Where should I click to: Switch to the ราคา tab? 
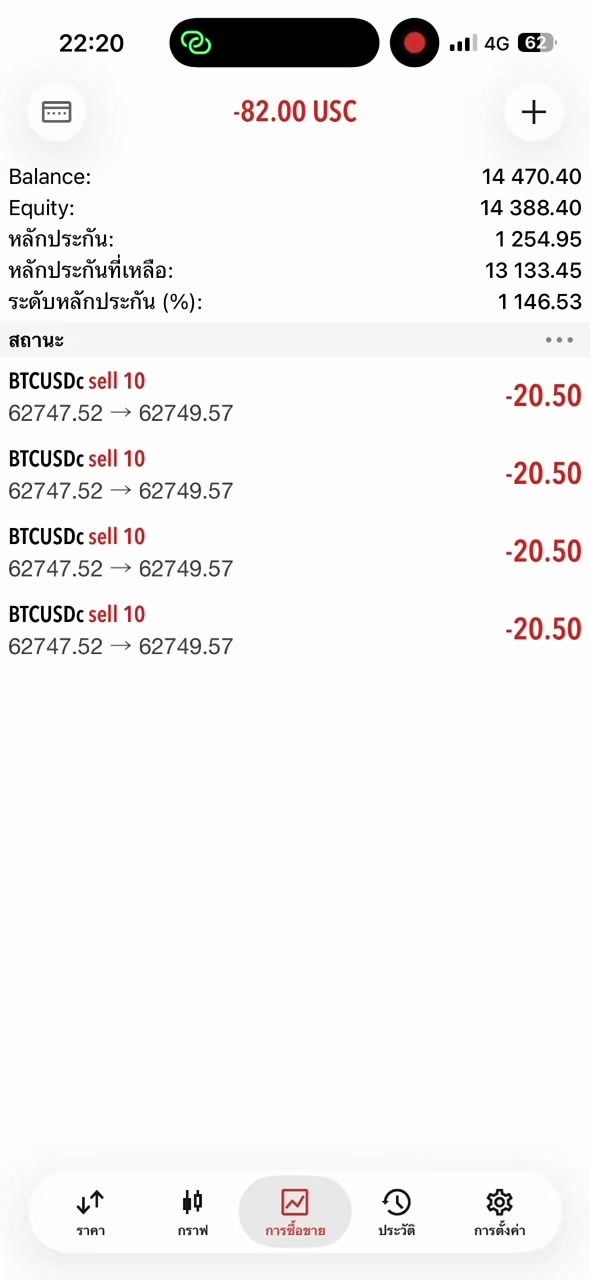pyautogui.click(x=90, y=1213)
